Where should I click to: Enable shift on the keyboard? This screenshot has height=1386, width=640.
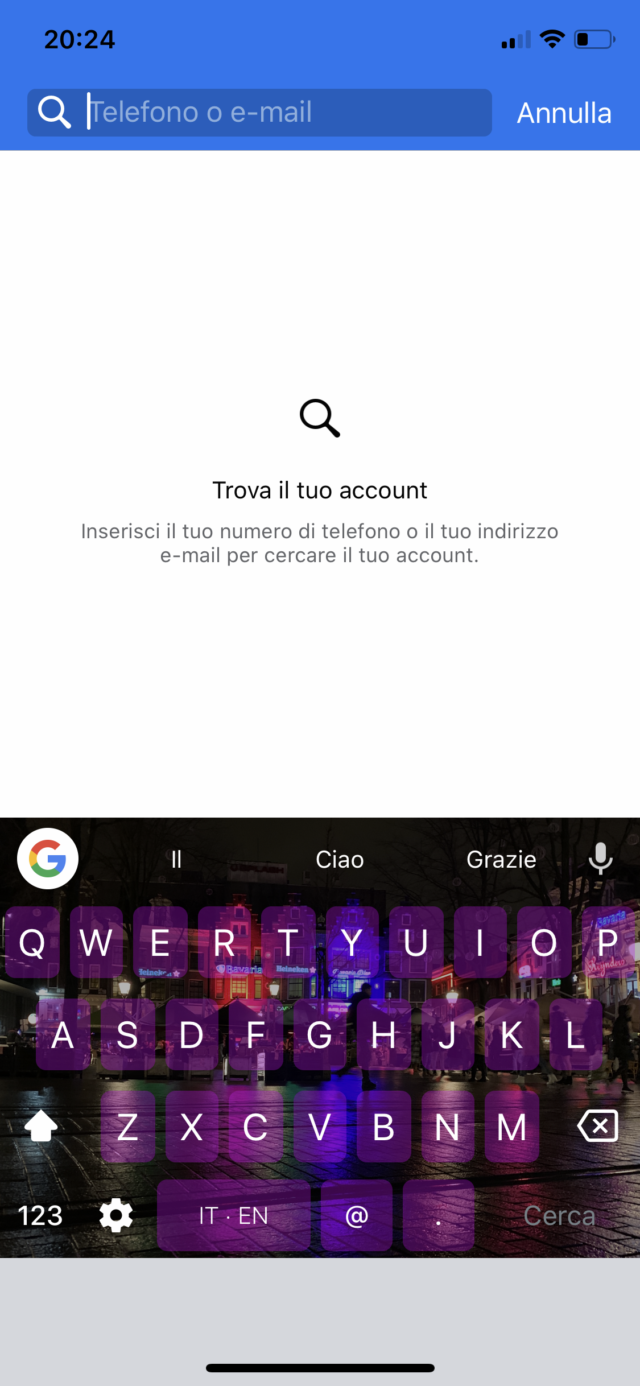pyautogui.click(x=41, y=1127)
